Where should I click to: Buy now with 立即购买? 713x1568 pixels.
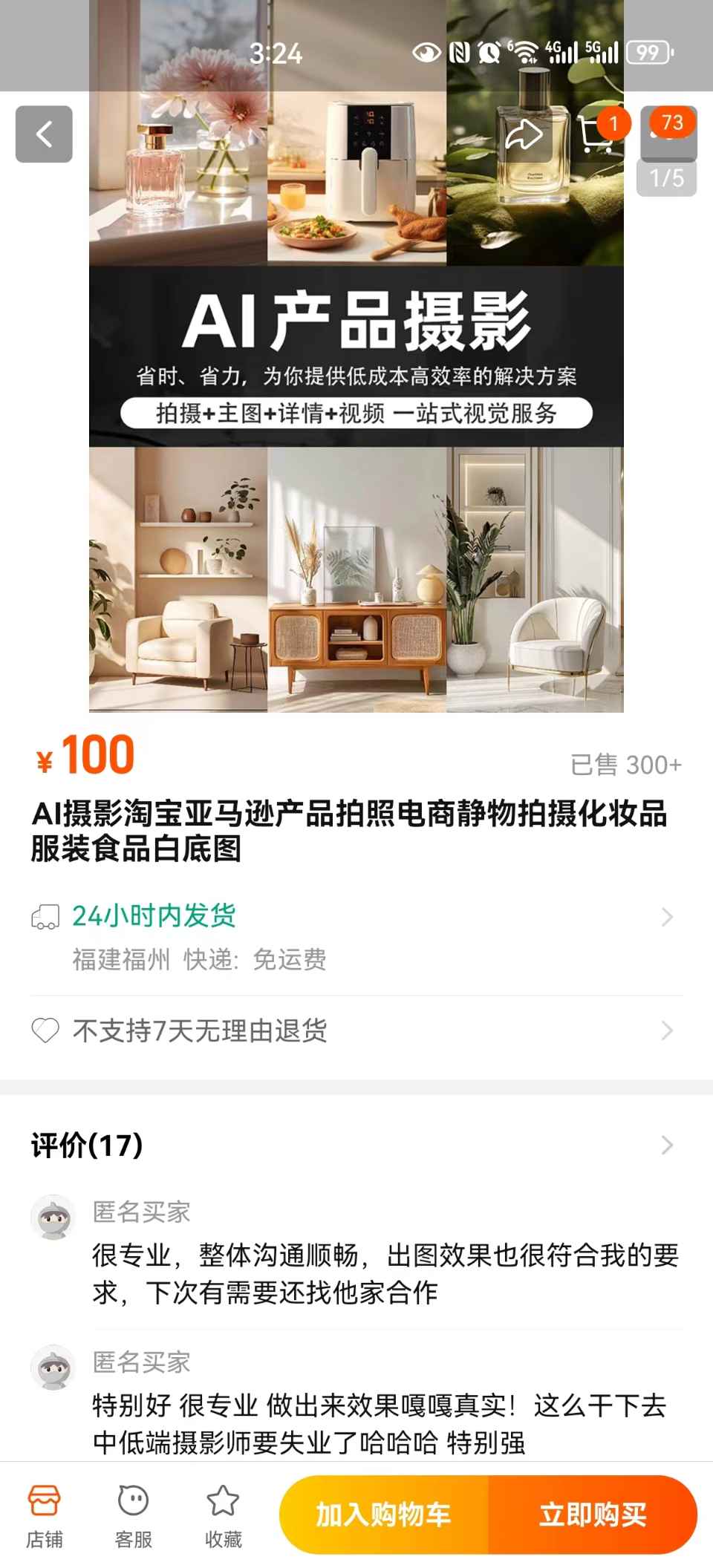pos(593,1515)
